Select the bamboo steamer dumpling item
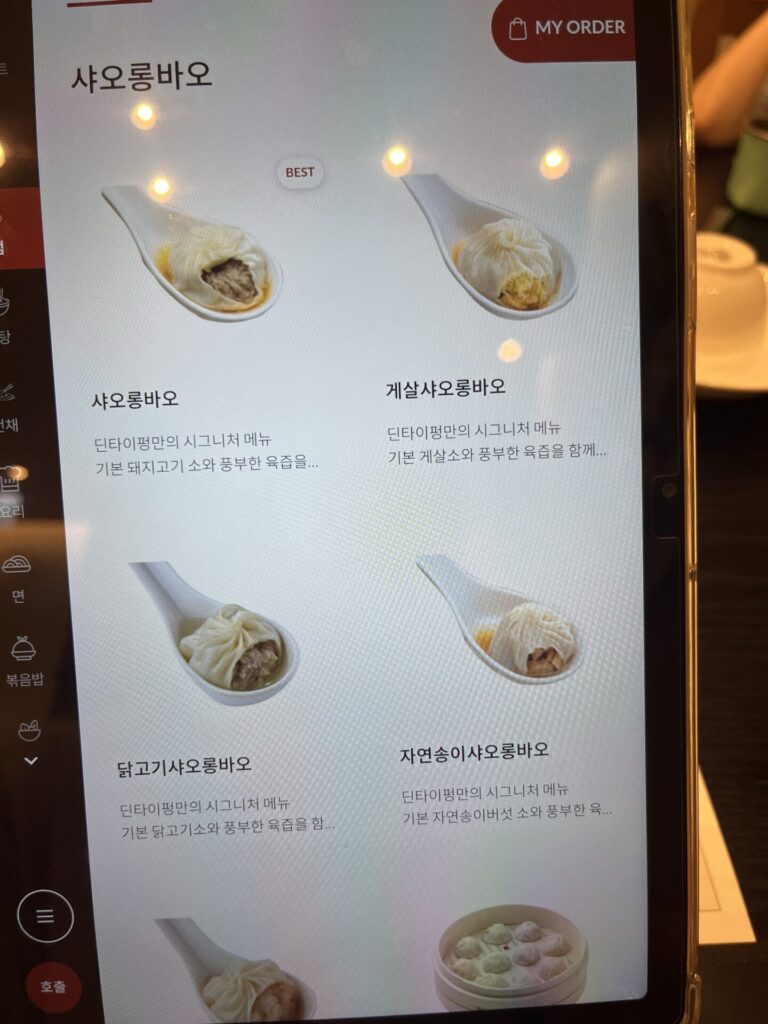The height and width of the screenshot is (1024, 768). [511, 958]
